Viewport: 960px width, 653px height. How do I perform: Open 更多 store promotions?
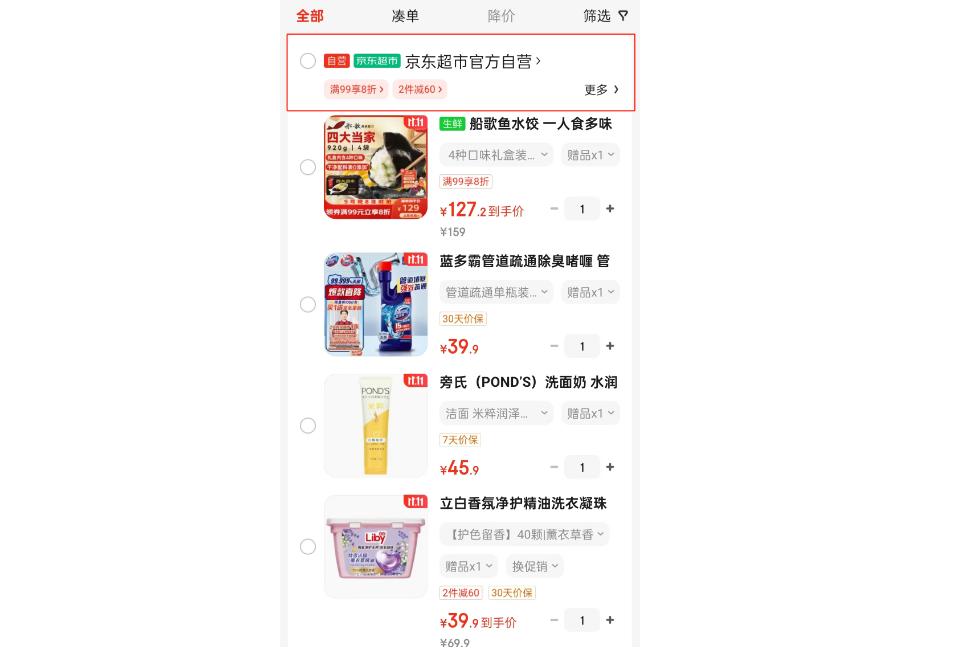pos(601,89)
